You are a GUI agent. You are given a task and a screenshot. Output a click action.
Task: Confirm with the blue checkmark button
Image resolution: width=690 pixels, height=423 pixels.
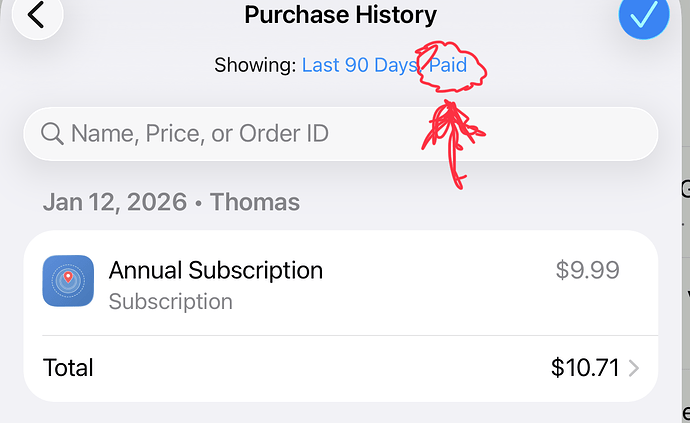point(643,15)
